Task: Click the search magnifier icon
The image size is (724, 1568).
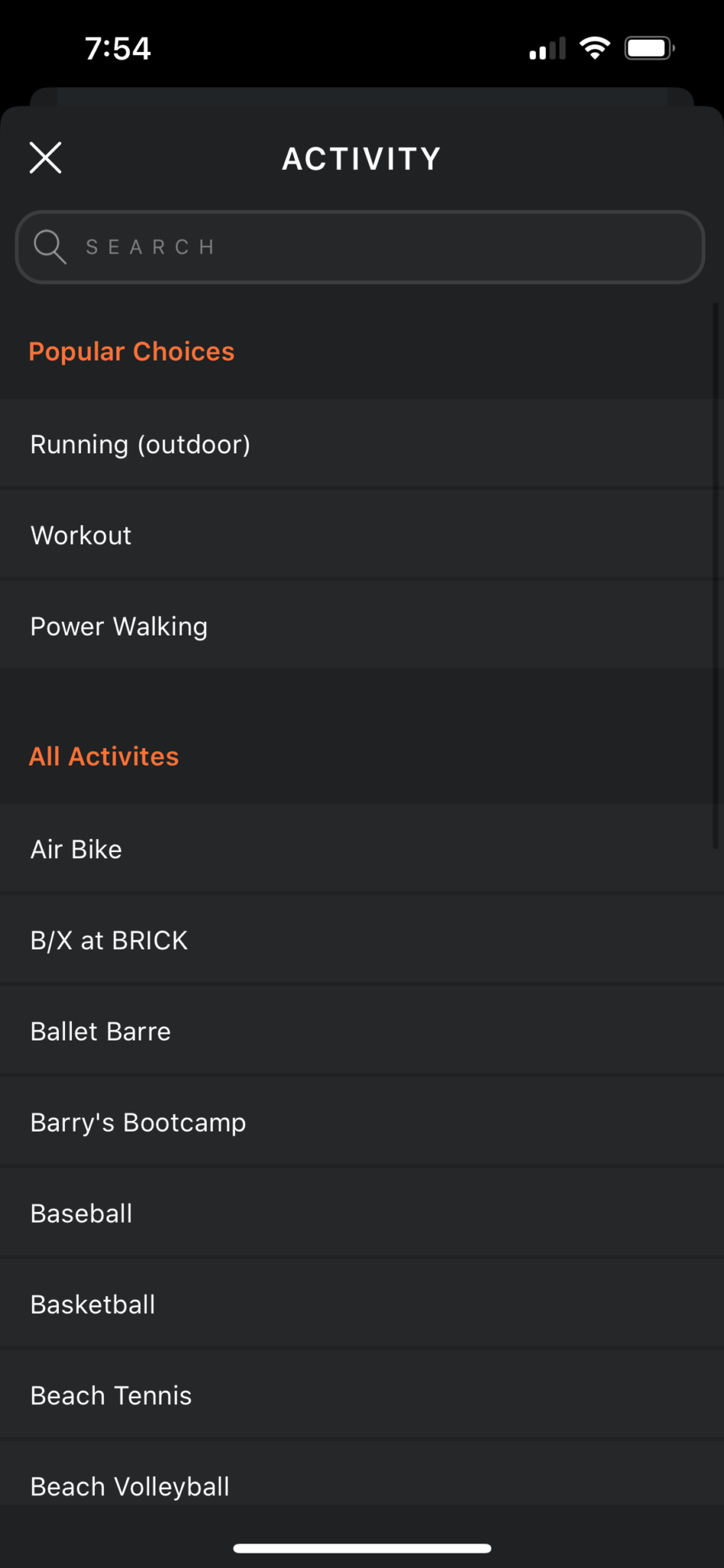Action: pos(49,247)
